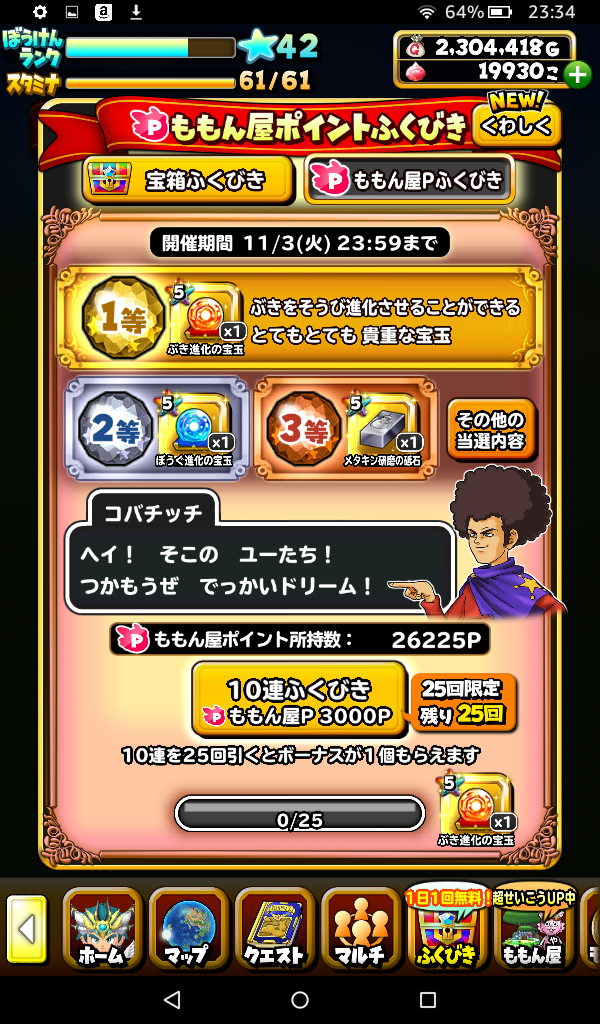The width and height of the screenshot is (600, 1024).
Task: Tap the green plus to add gems
Action: (x=577, y=74)
